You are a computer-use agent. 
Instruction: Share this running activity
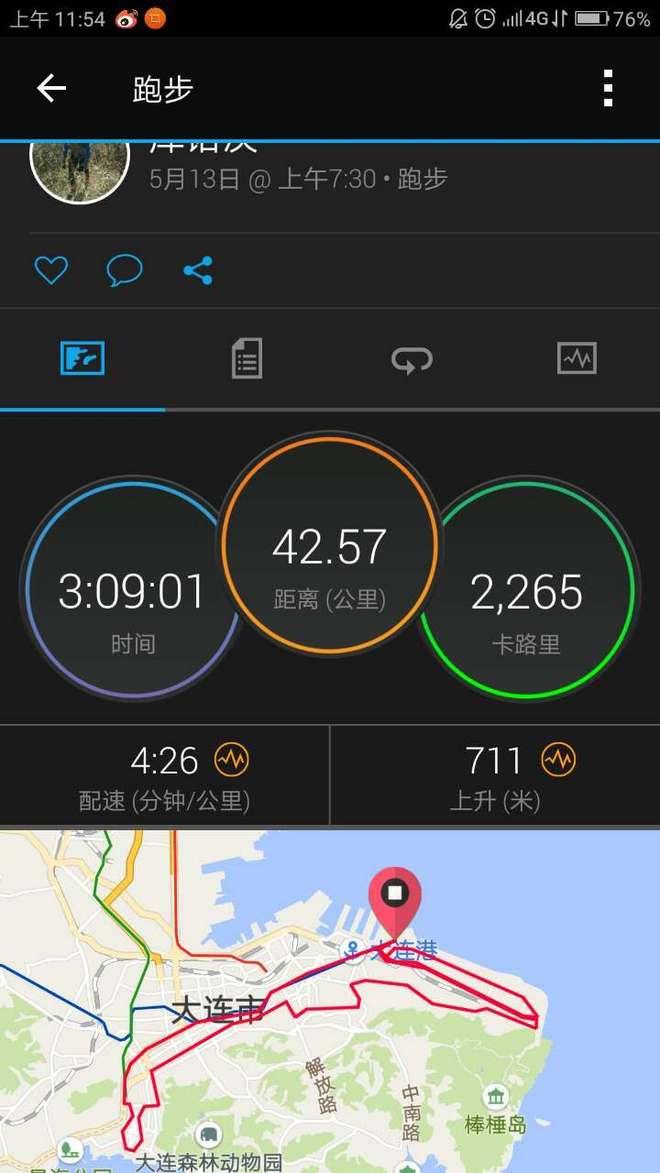[x=198, y=270]
